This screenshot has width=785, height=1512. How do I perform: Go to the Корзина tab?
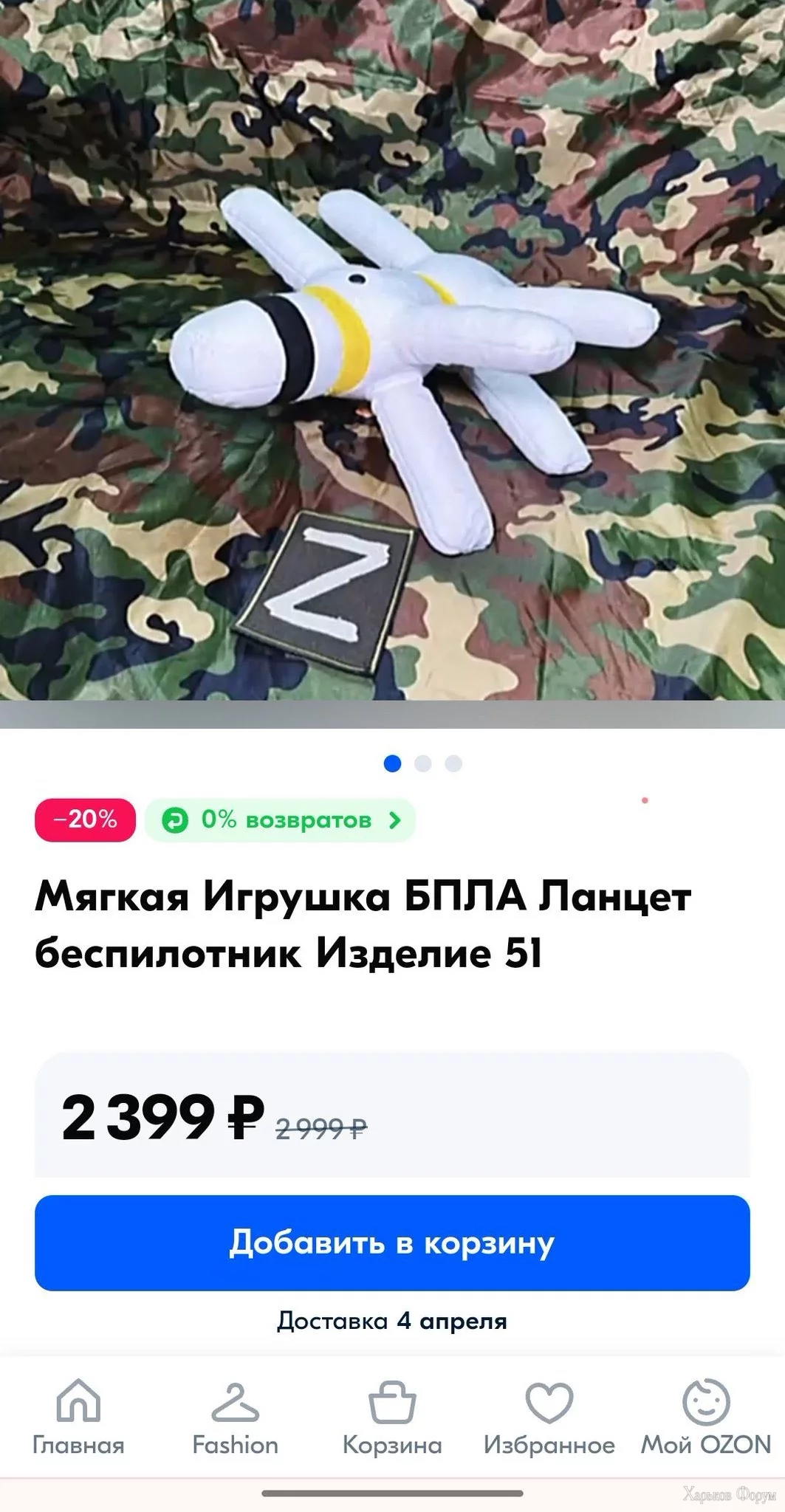(392, 1418)
